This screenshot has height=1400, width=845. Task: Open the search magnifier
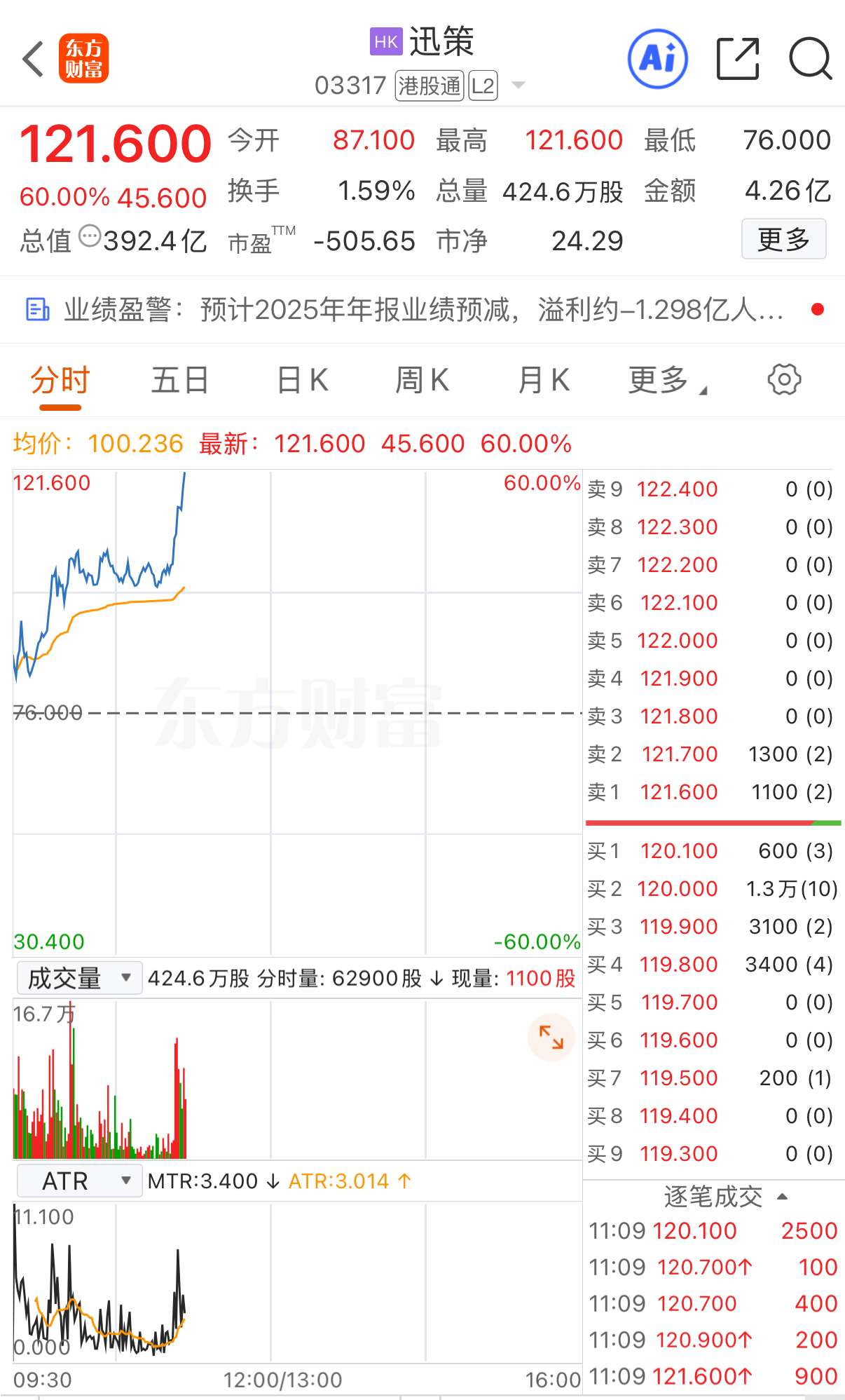tap(810, 59)
